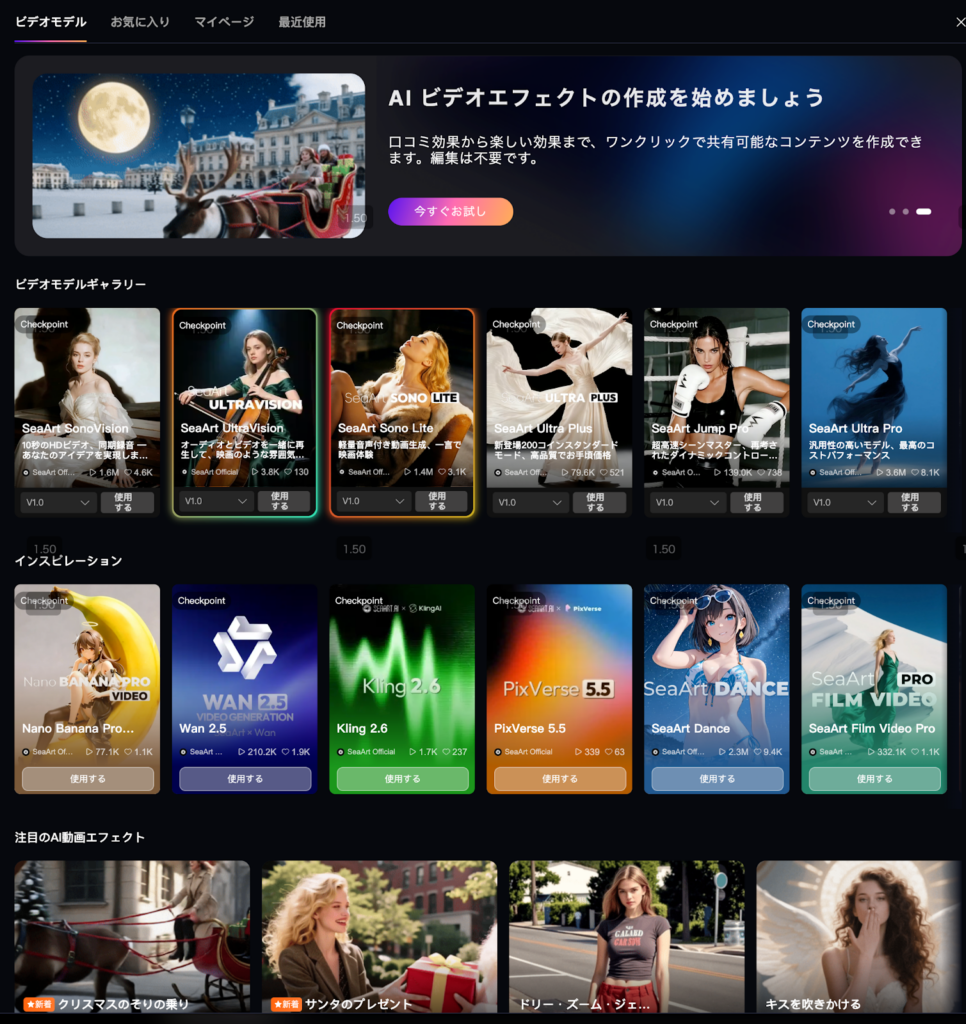Use the PixVerse 5.5 model

(x=559, y=779)
